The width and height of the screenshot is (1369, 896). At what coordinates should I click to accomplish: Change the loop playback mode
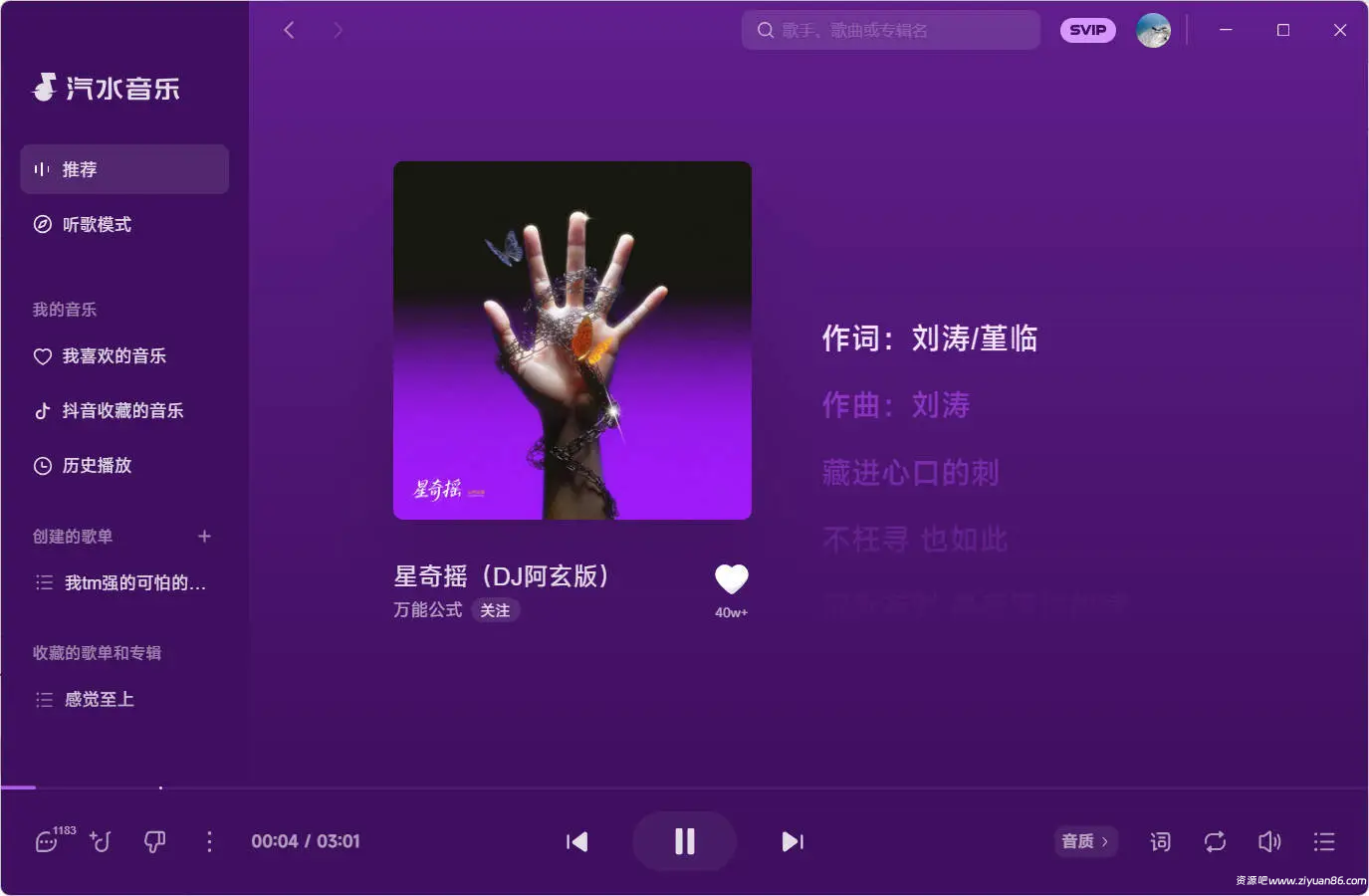point(1215,842)
